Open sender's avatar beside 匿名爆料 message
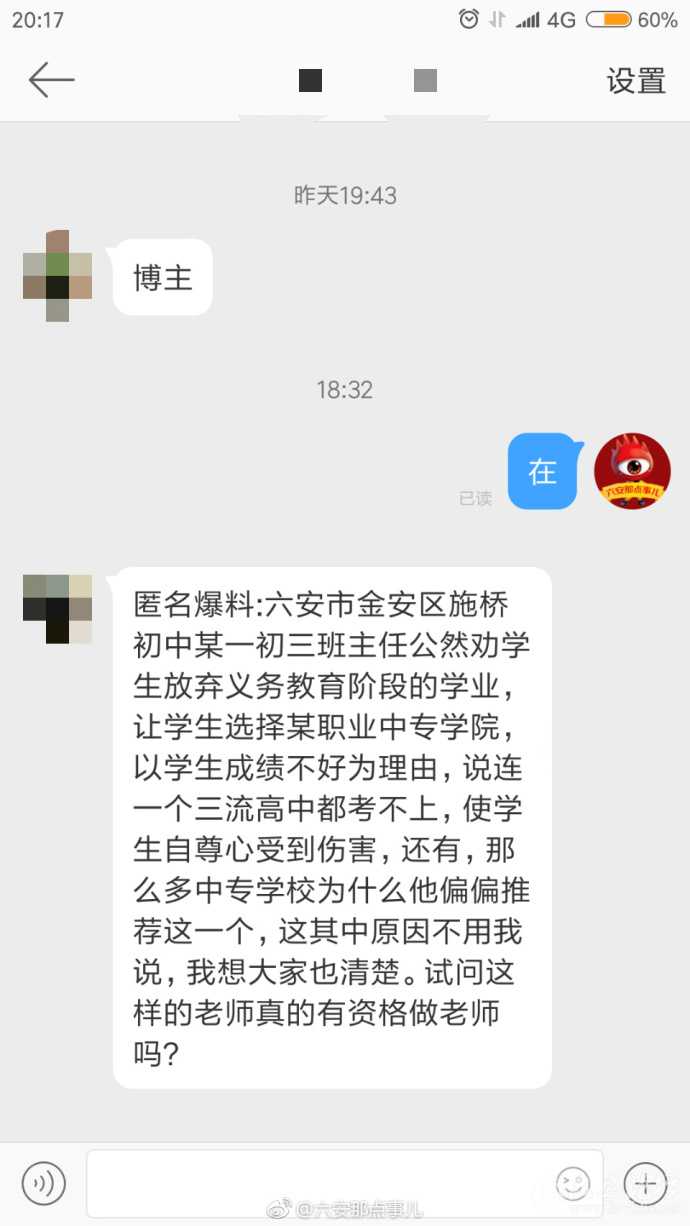 tap(57, 608)
